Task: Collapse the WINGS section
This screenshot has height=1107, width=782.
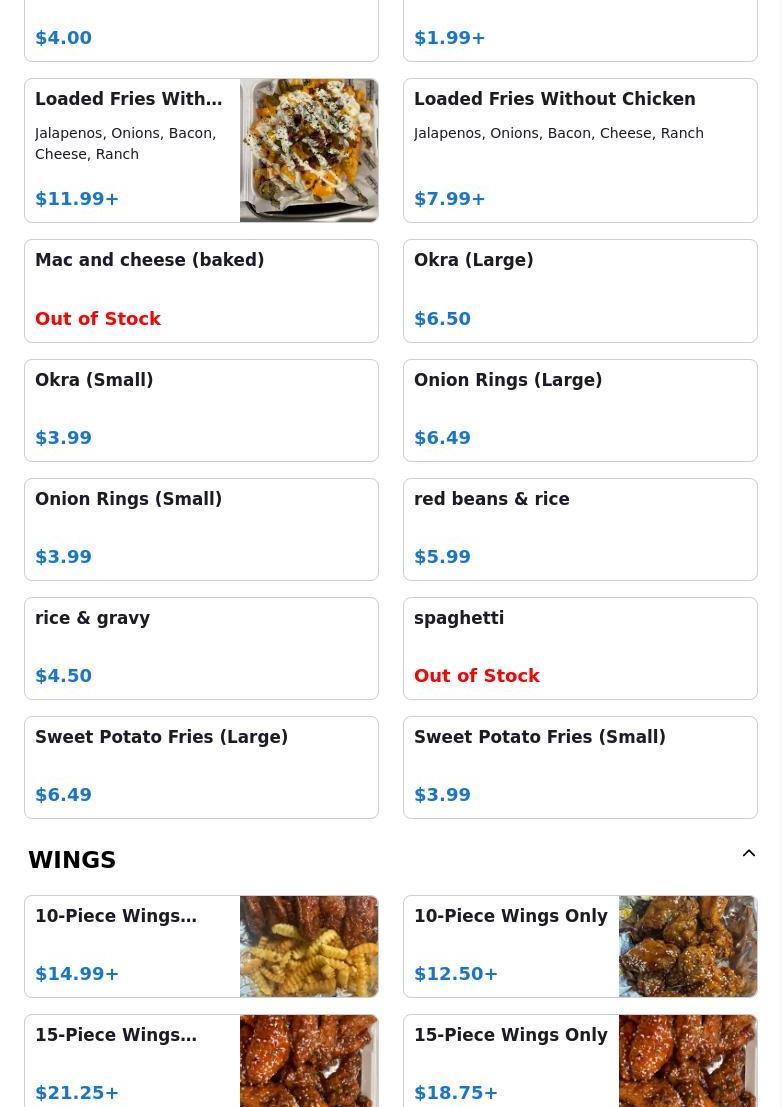Action: point(748,854)
